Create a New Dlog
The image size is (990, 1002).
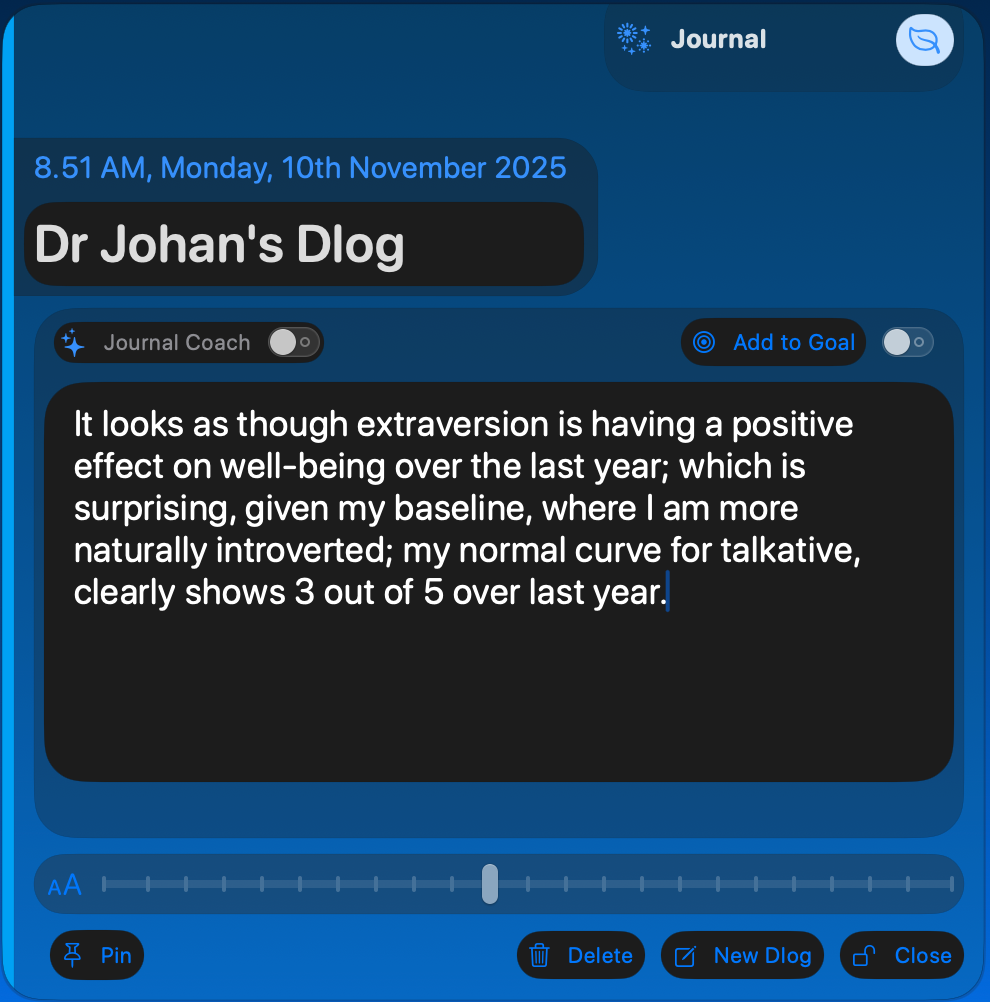click(x=743, y=956)
